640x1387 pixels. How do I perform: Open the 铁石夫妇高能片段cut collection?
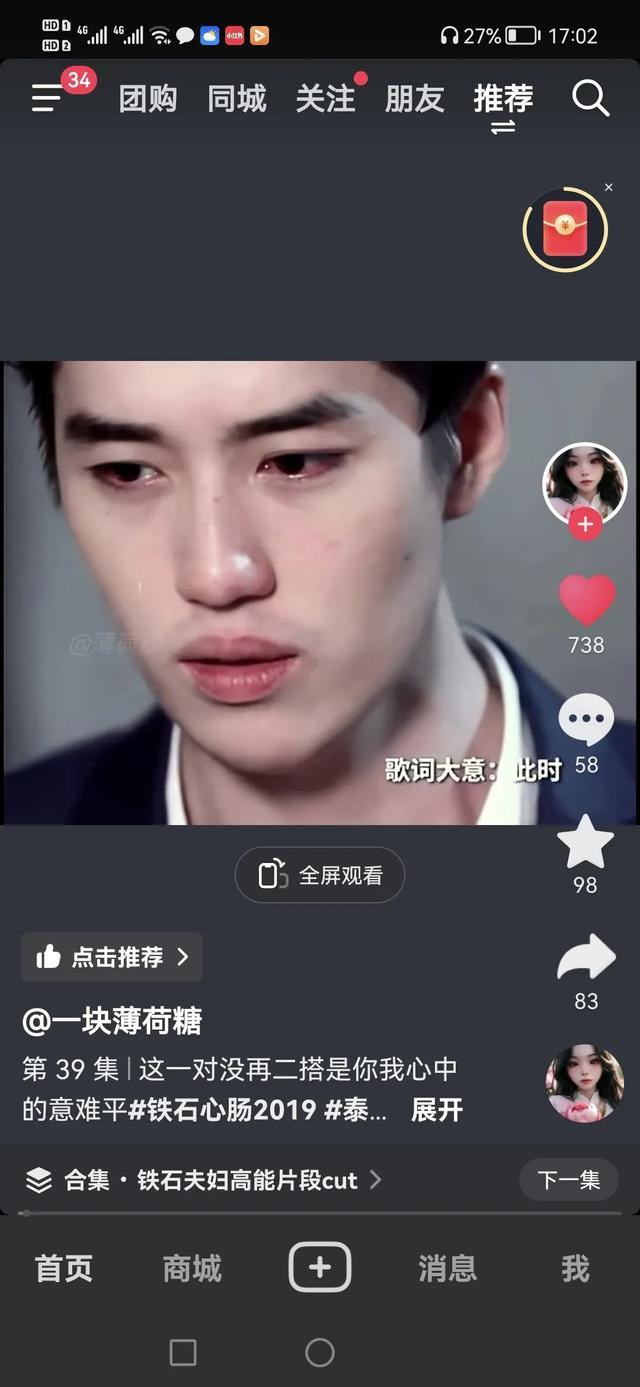(x=210, y=1180)
